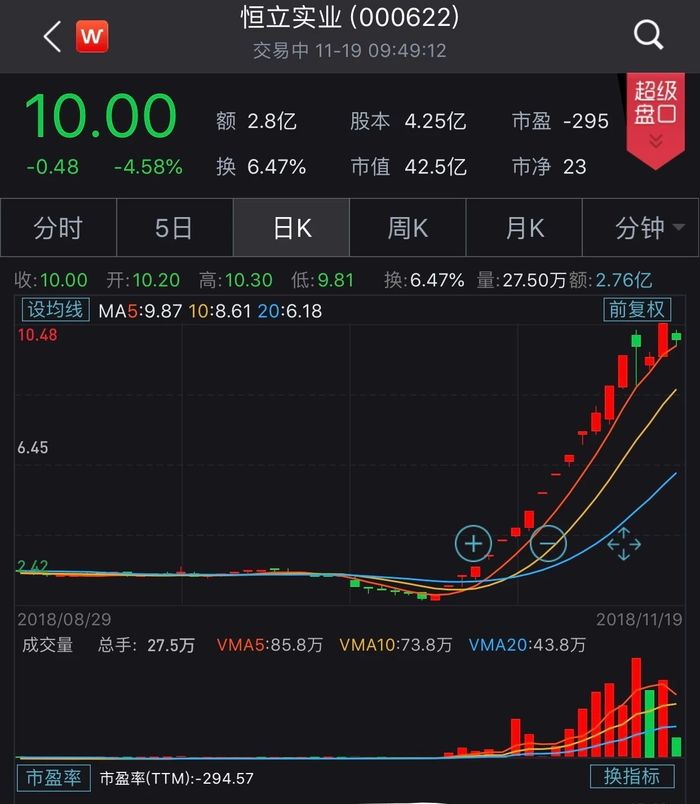Switch to the 月K chart tab
This screenshot has width=700, height=804.
coord(524,228)
